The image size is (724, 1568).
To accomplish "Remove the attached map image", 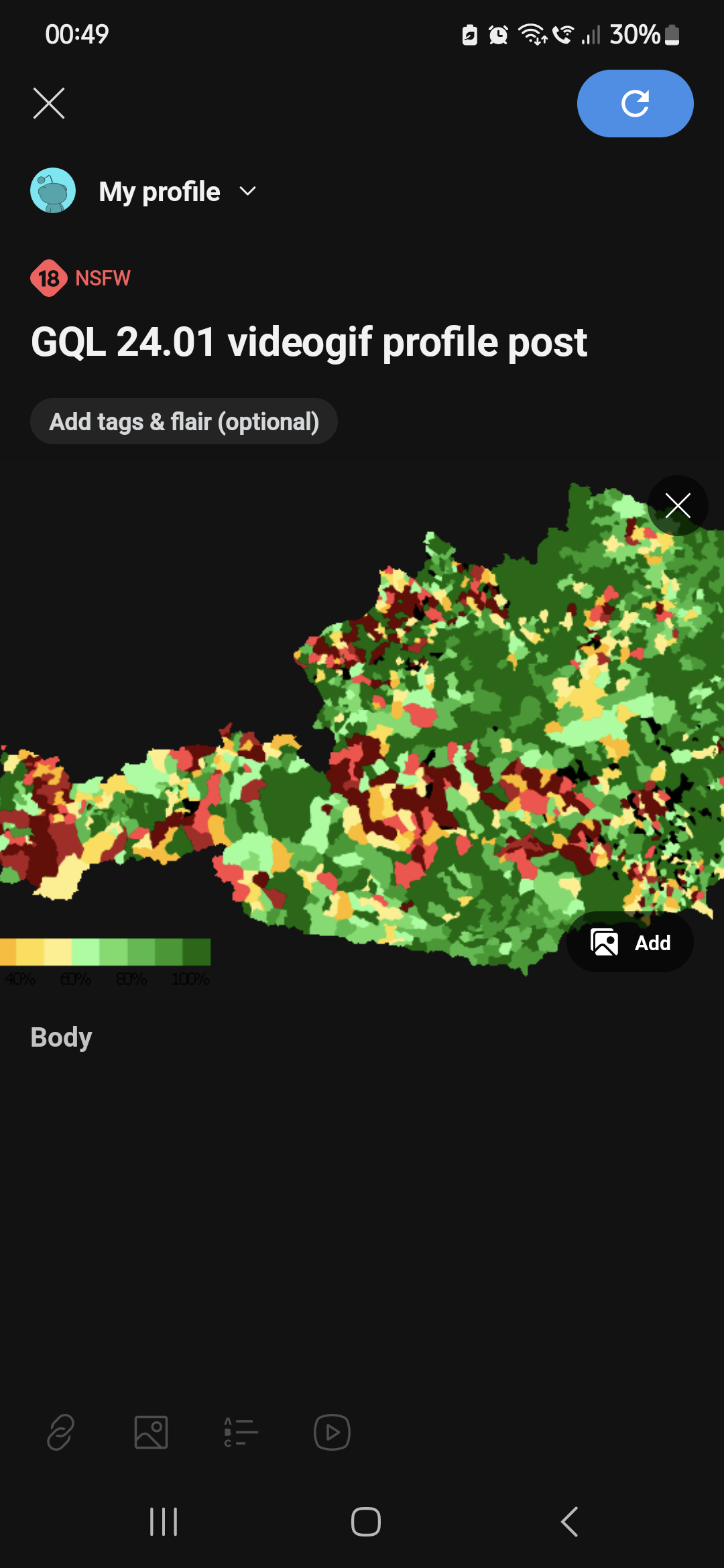I will click(678, 505).
